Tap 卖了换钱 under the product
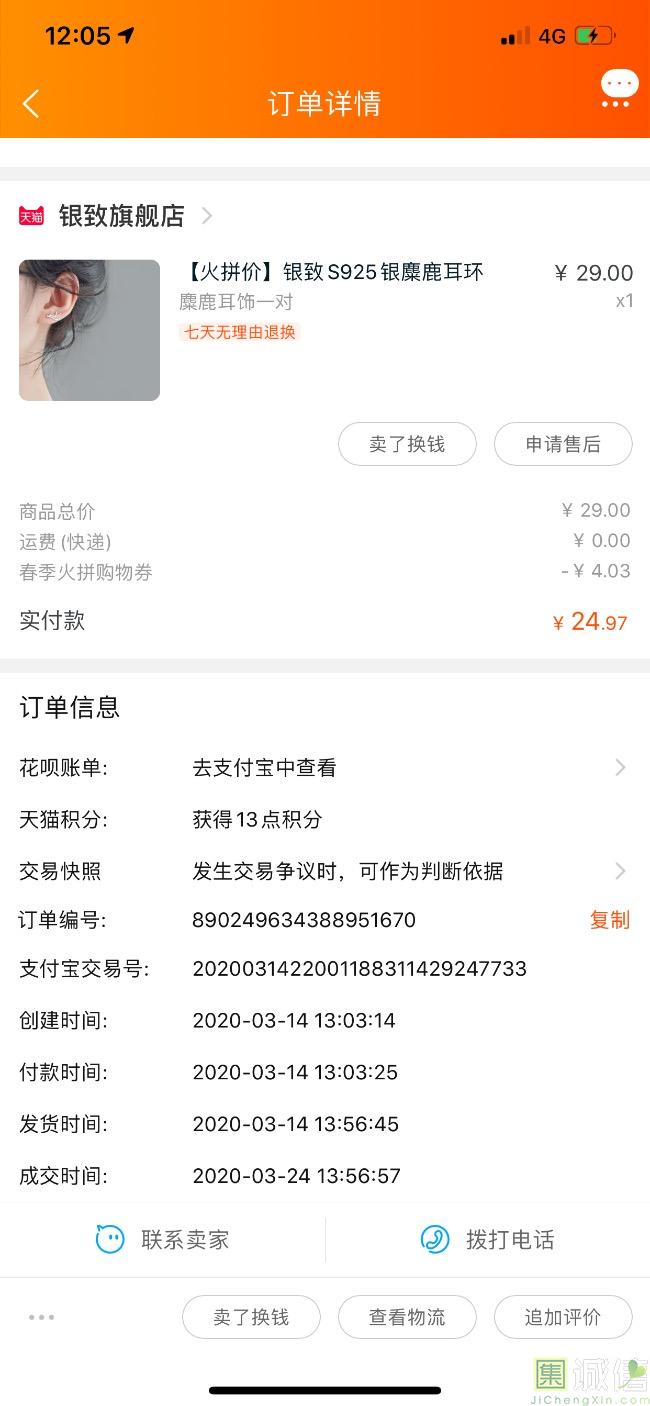 407,444
